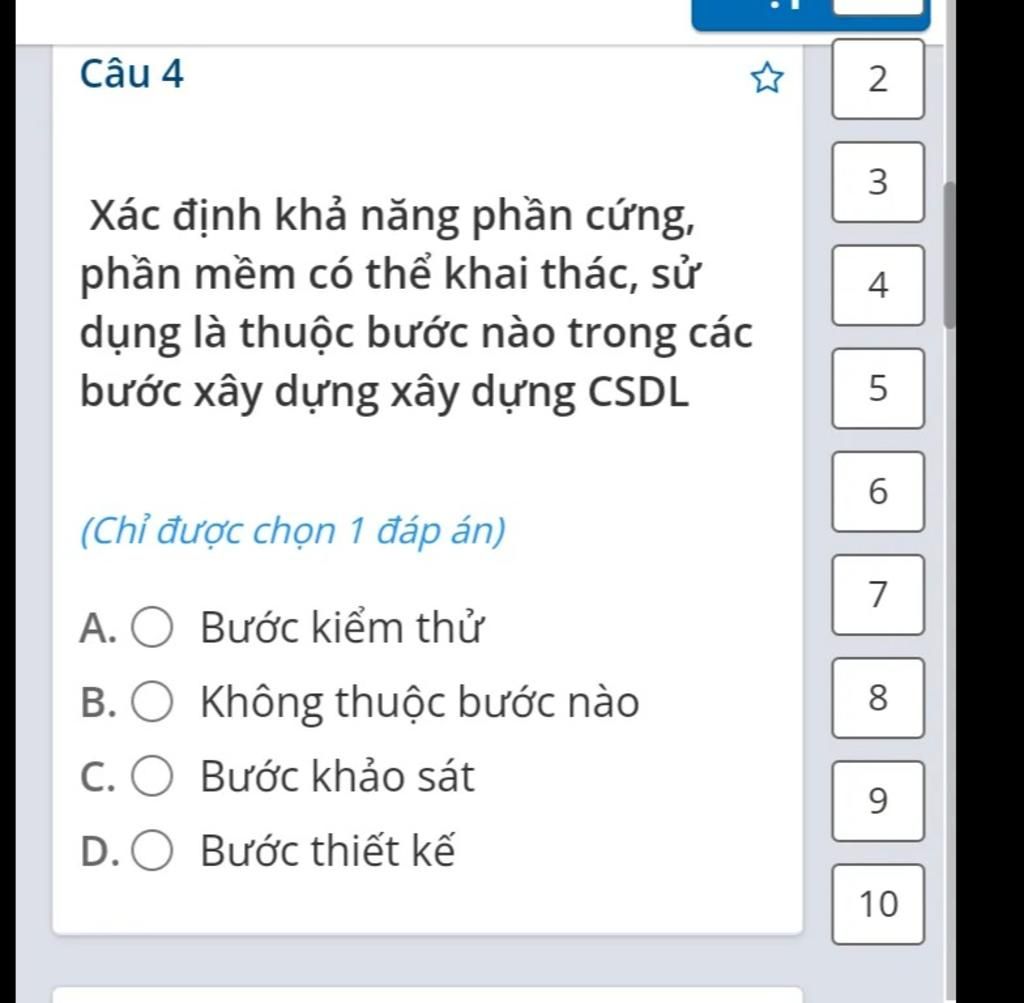Pick answer C Bước khảo sát
This screenshot has height=1003, width=1024.
point(153,777)
